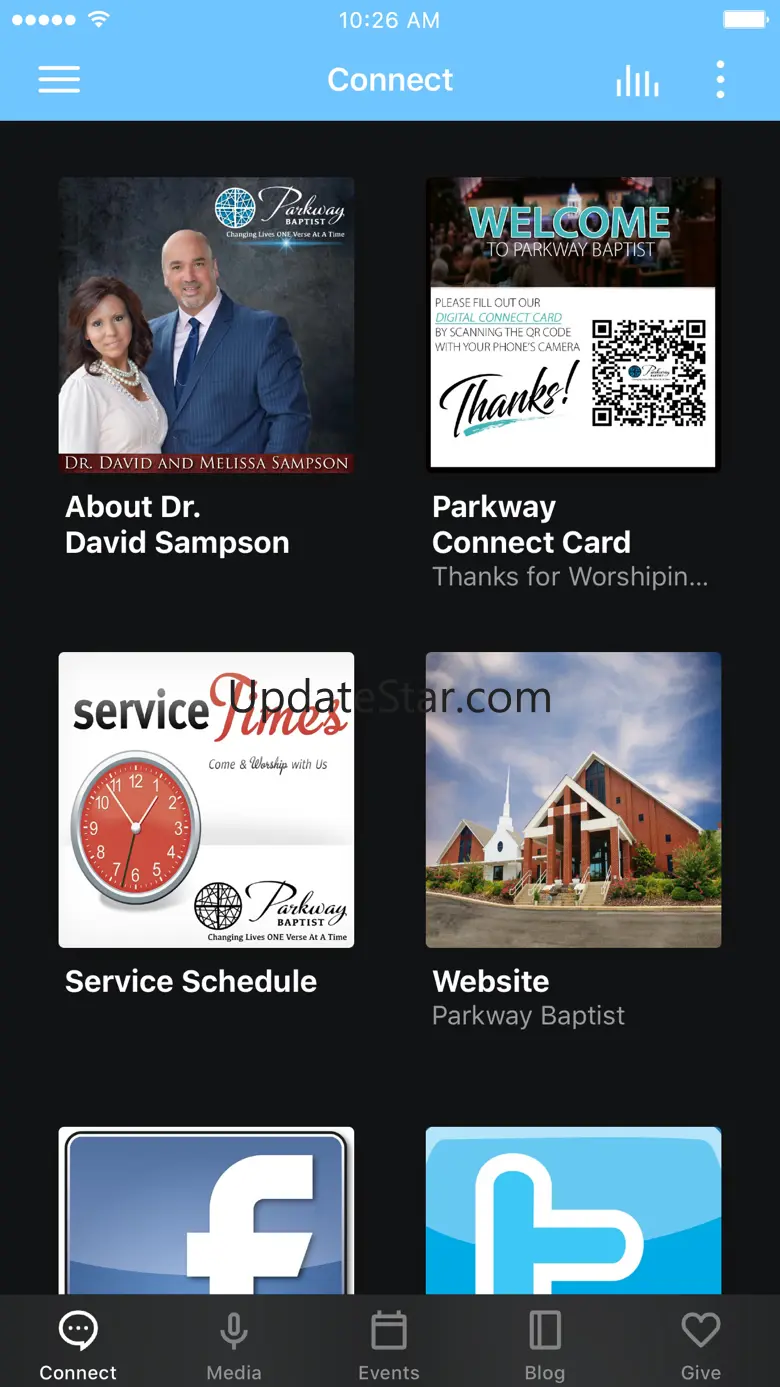The width and height of the screenshot is (780, 1387).
Task: Open the three-dot overflow menu
Action: tap(720, 80)
